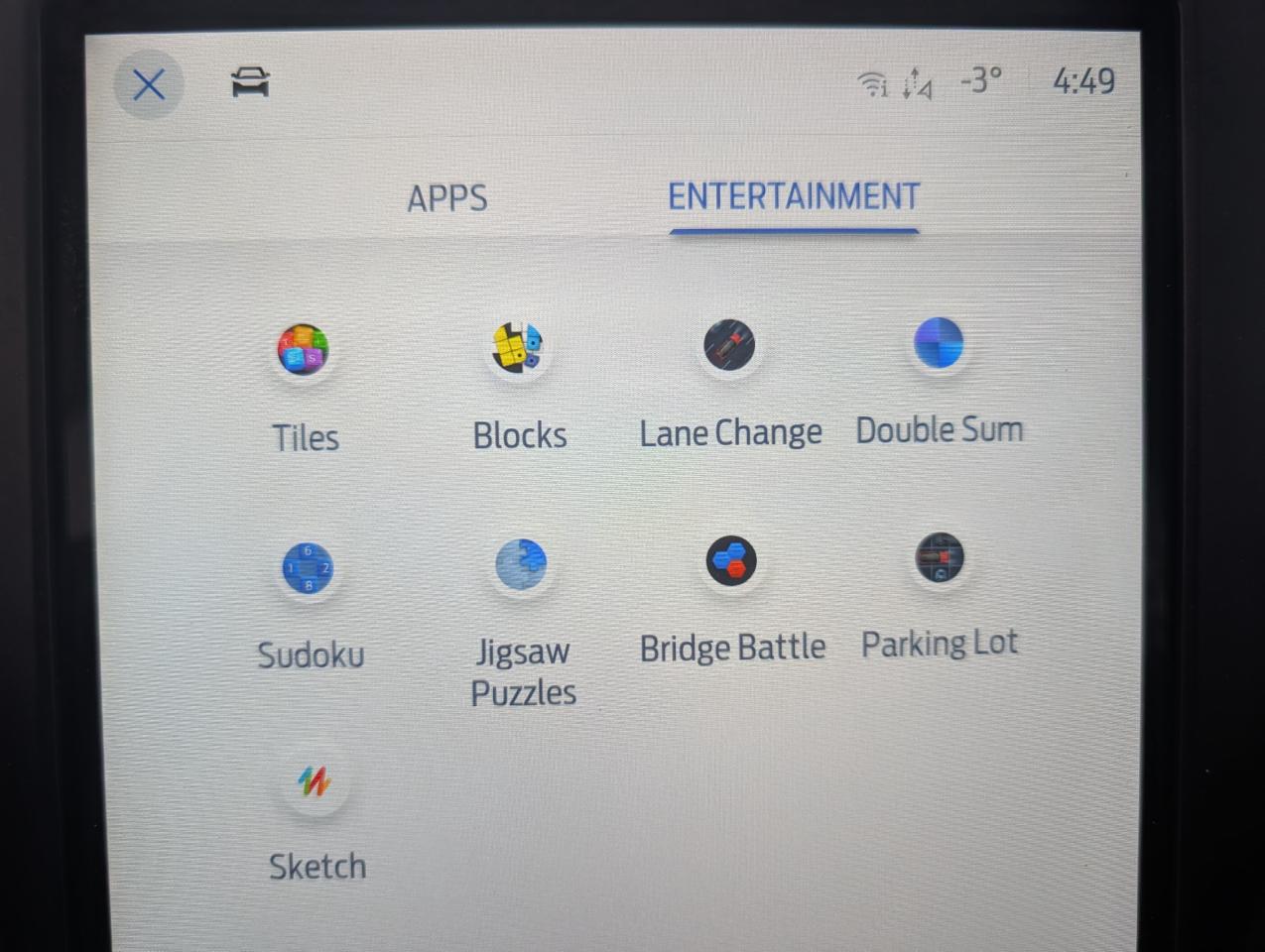Switch to the APPS tab
The width and height of the screenshot is (1265, 952).
447,198
